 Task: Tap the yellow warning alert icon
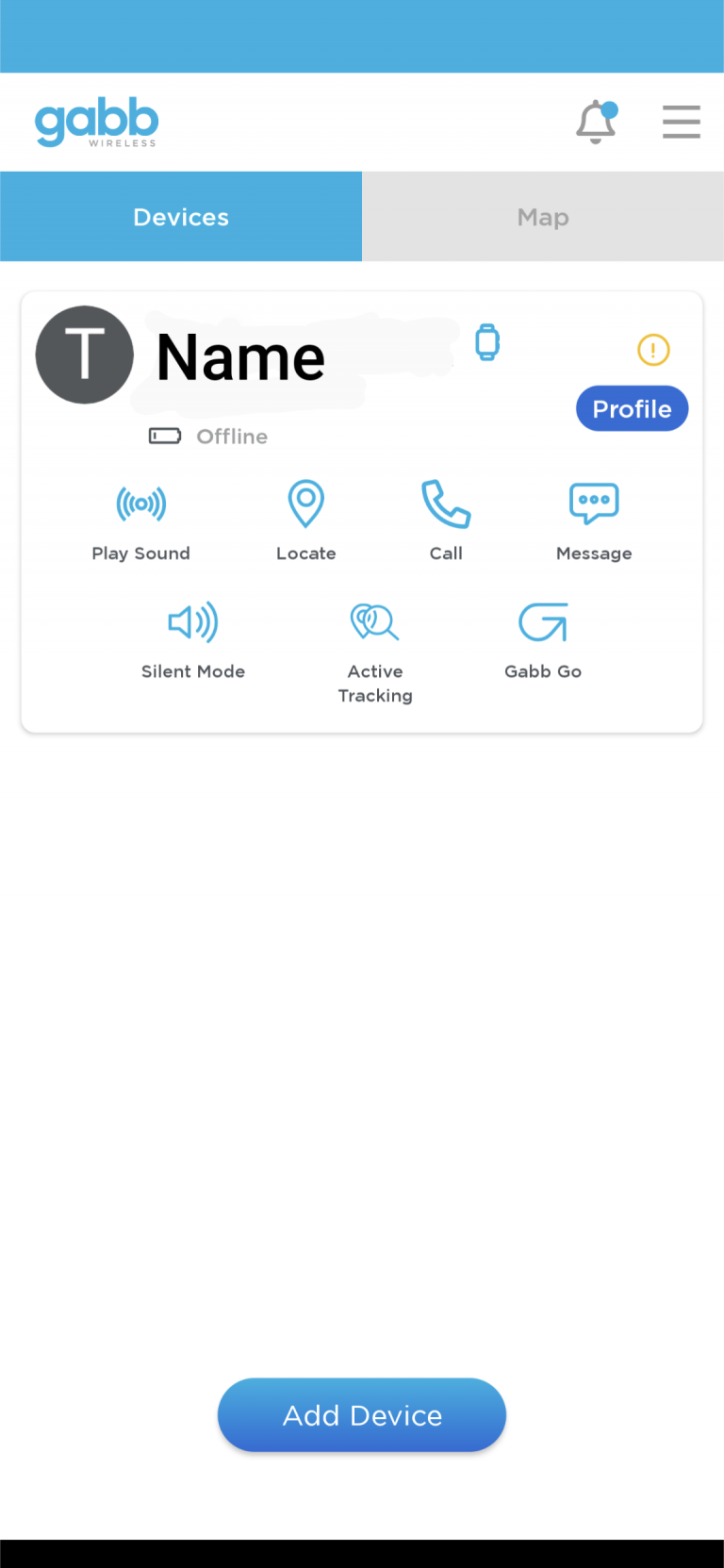tap(653, 350)
